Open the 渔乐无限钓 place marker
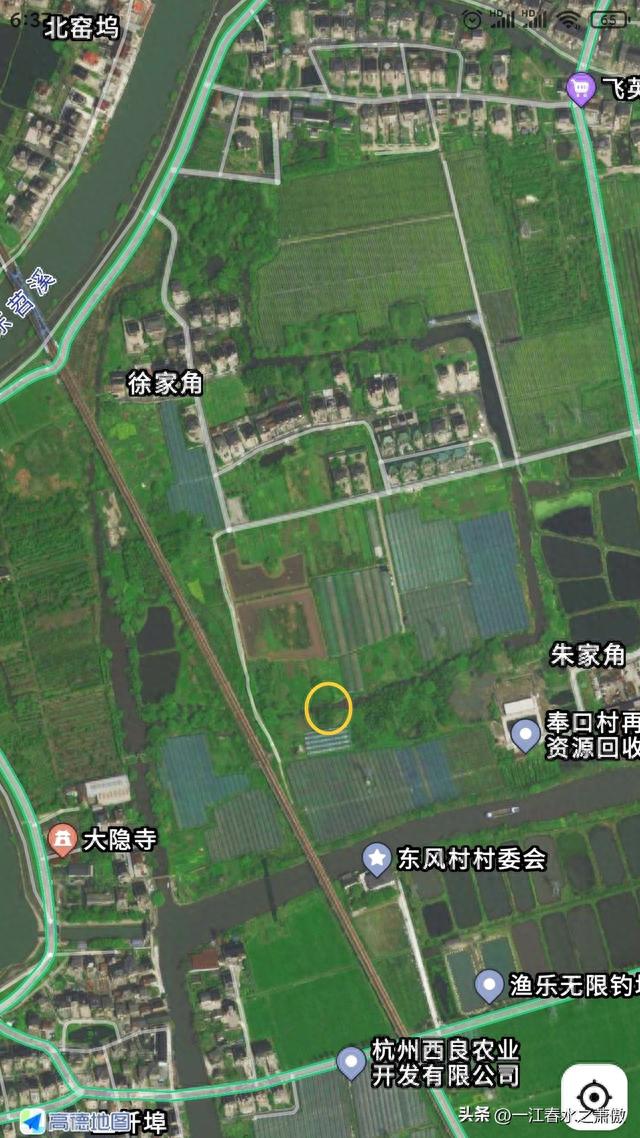640x1138 pixels. 490,986
